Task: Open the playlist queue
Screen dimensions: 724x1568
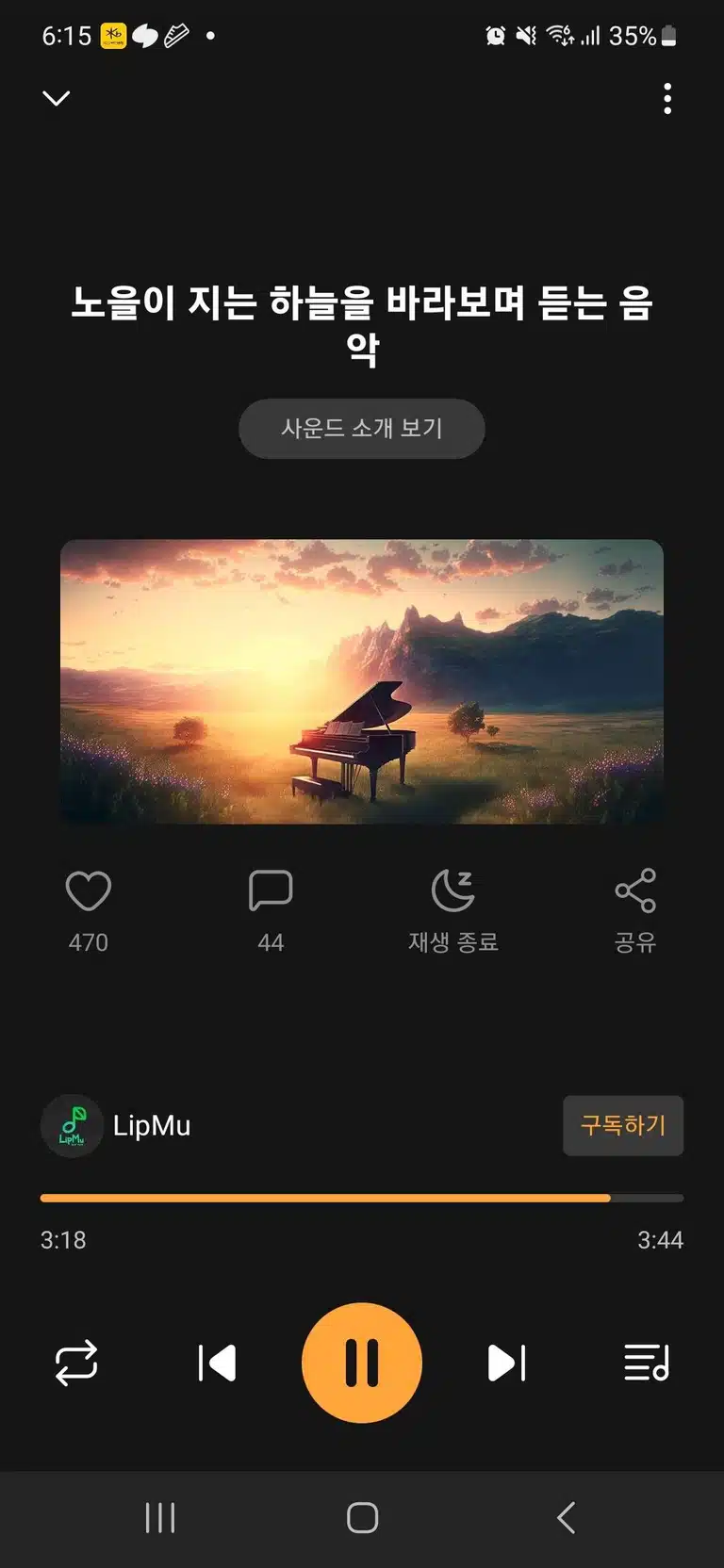Action: coord(647,1363)
